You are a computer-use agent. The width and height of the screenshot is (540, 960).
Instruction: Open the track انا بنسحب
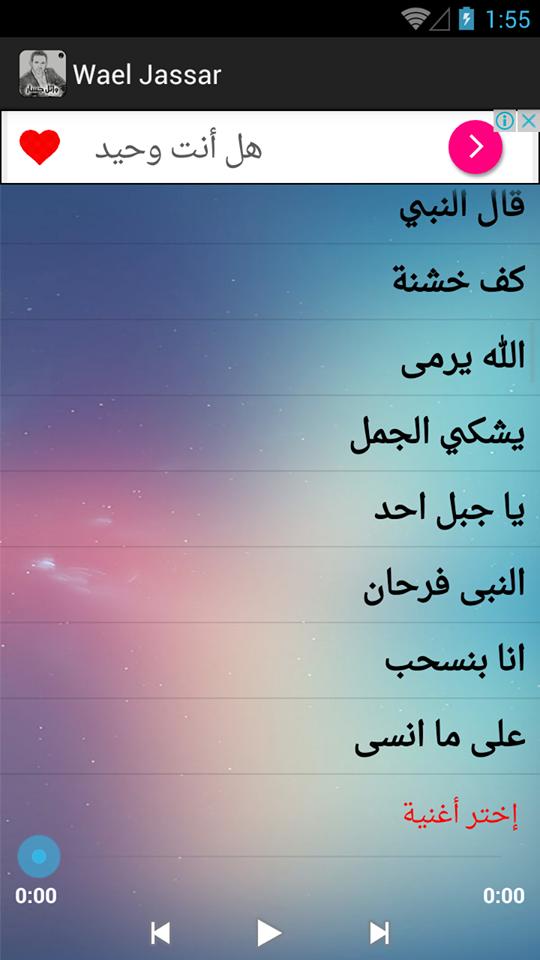(x=270, y=661)
